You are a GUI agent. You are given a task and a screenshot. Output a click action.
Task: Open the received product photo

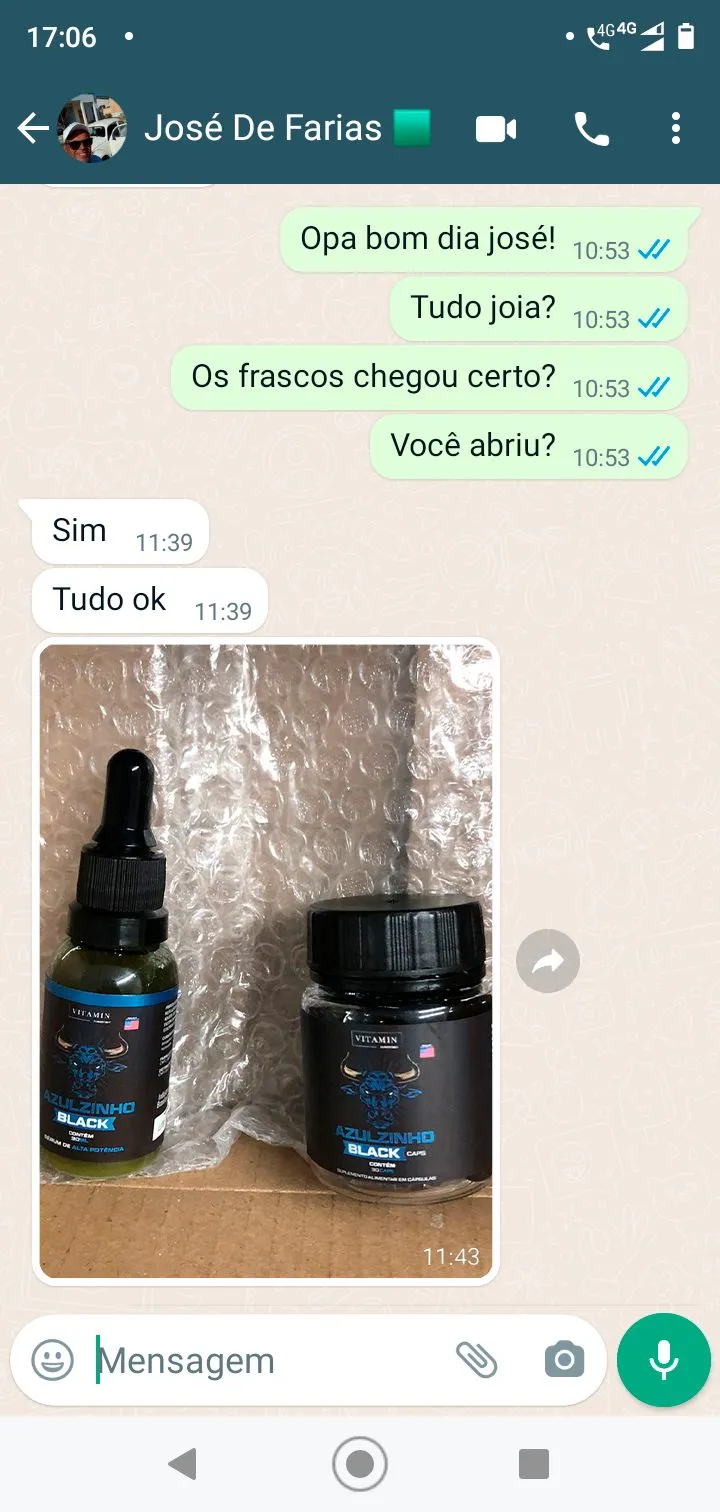click(266, 960)
